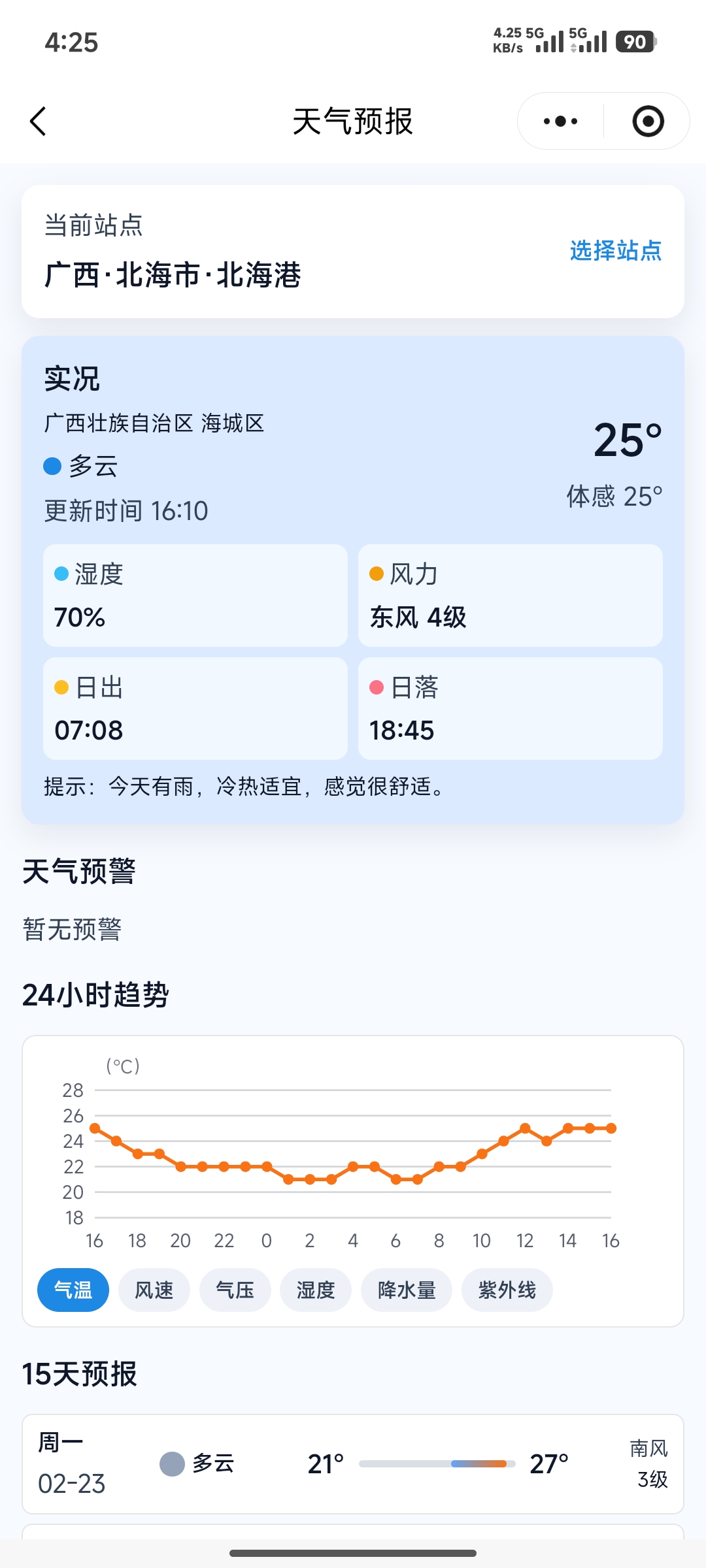Screen dimensions: 706x1568
Task: Tap the wind force (风力) card icon
Action: (x=377, y=574)
